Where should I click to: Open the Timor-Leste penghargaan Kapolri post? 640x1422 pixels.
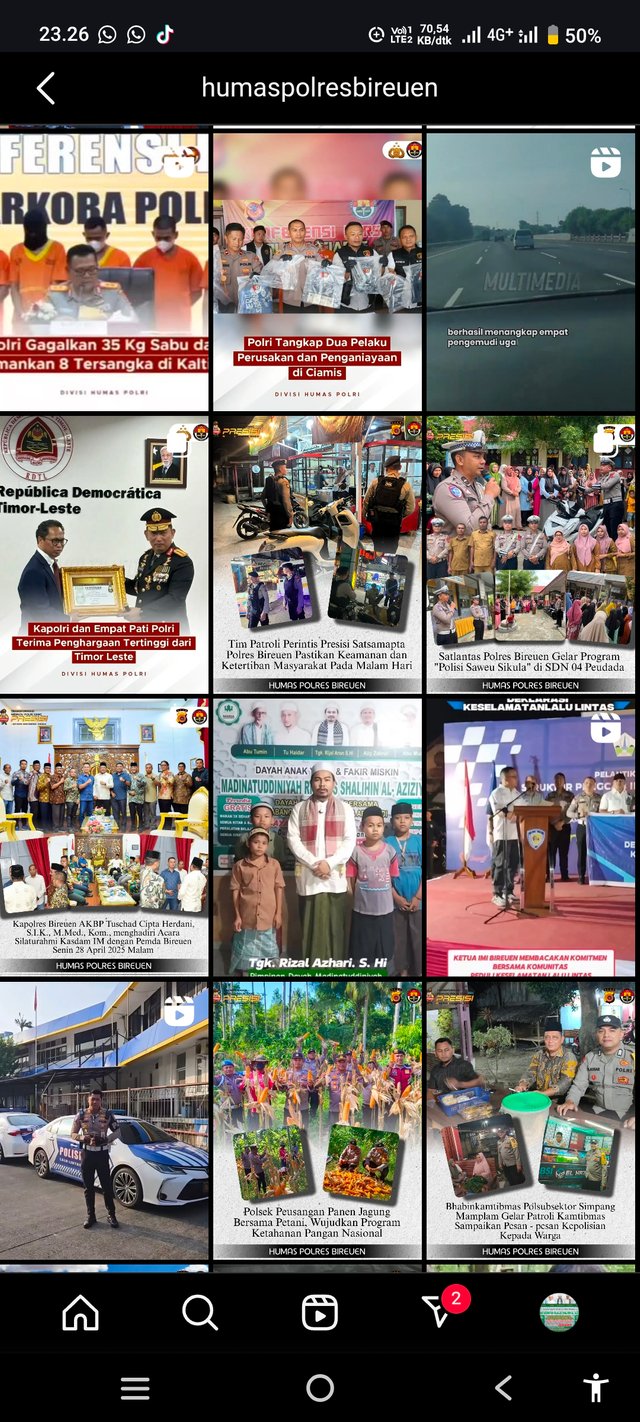click(104, 554)
